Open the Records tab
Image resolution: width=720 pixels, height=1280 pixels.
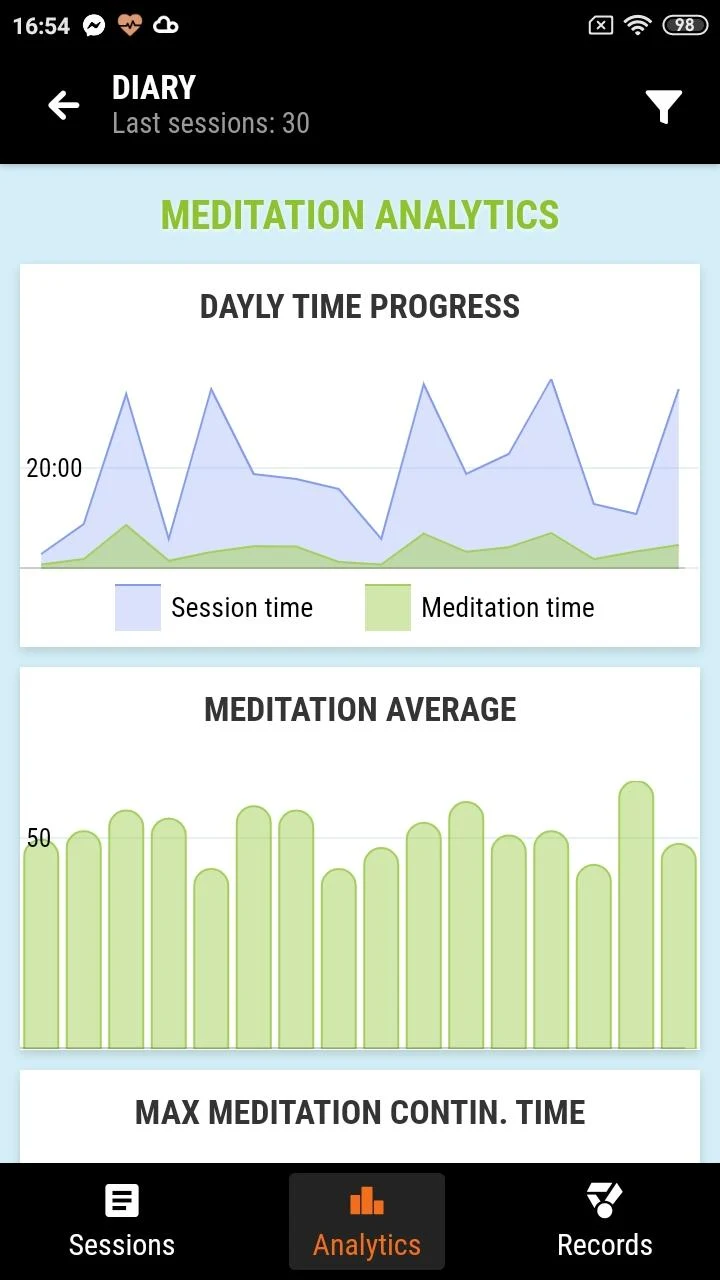pyautogui.click(x=604, y=1221)
